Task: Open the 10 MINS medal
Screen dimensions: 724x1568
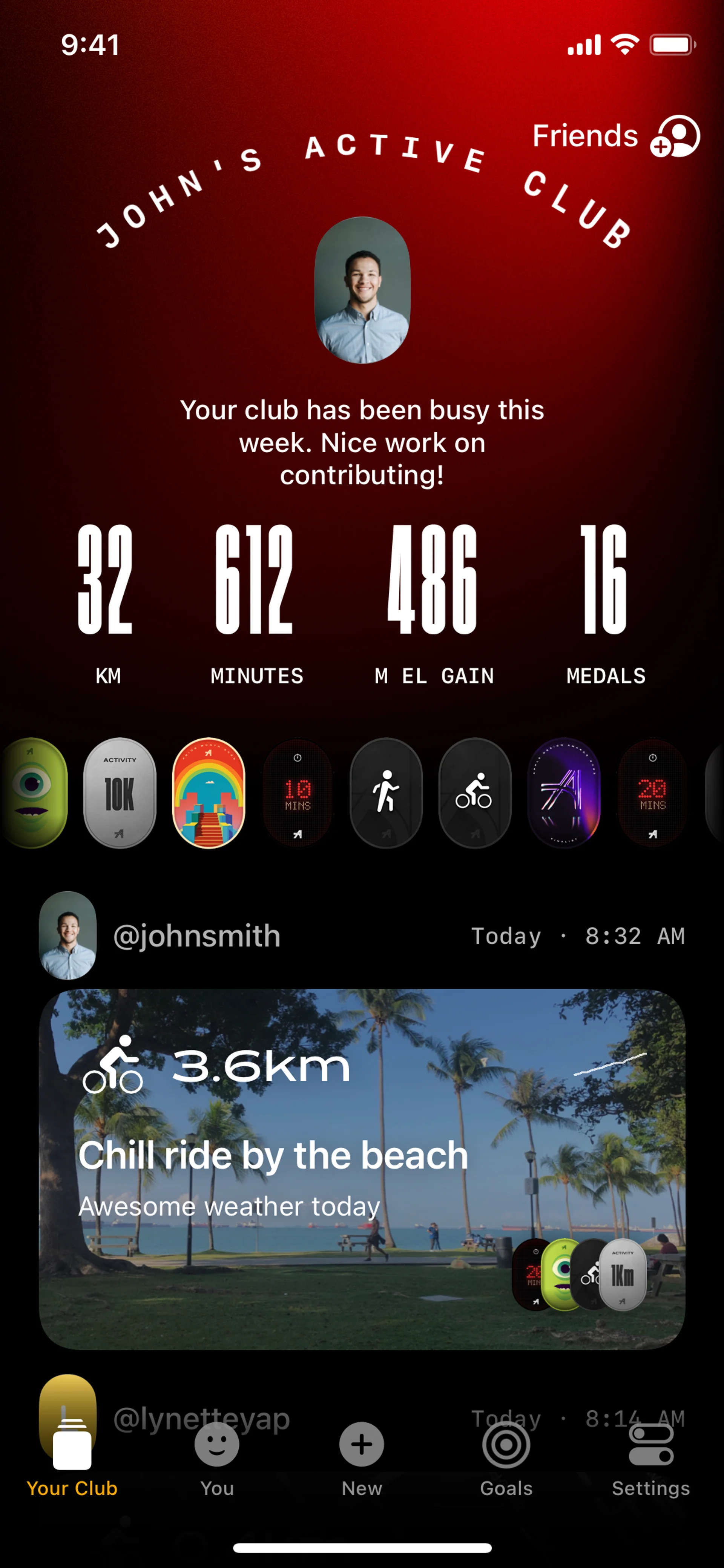Action: (x=298, y=792)
